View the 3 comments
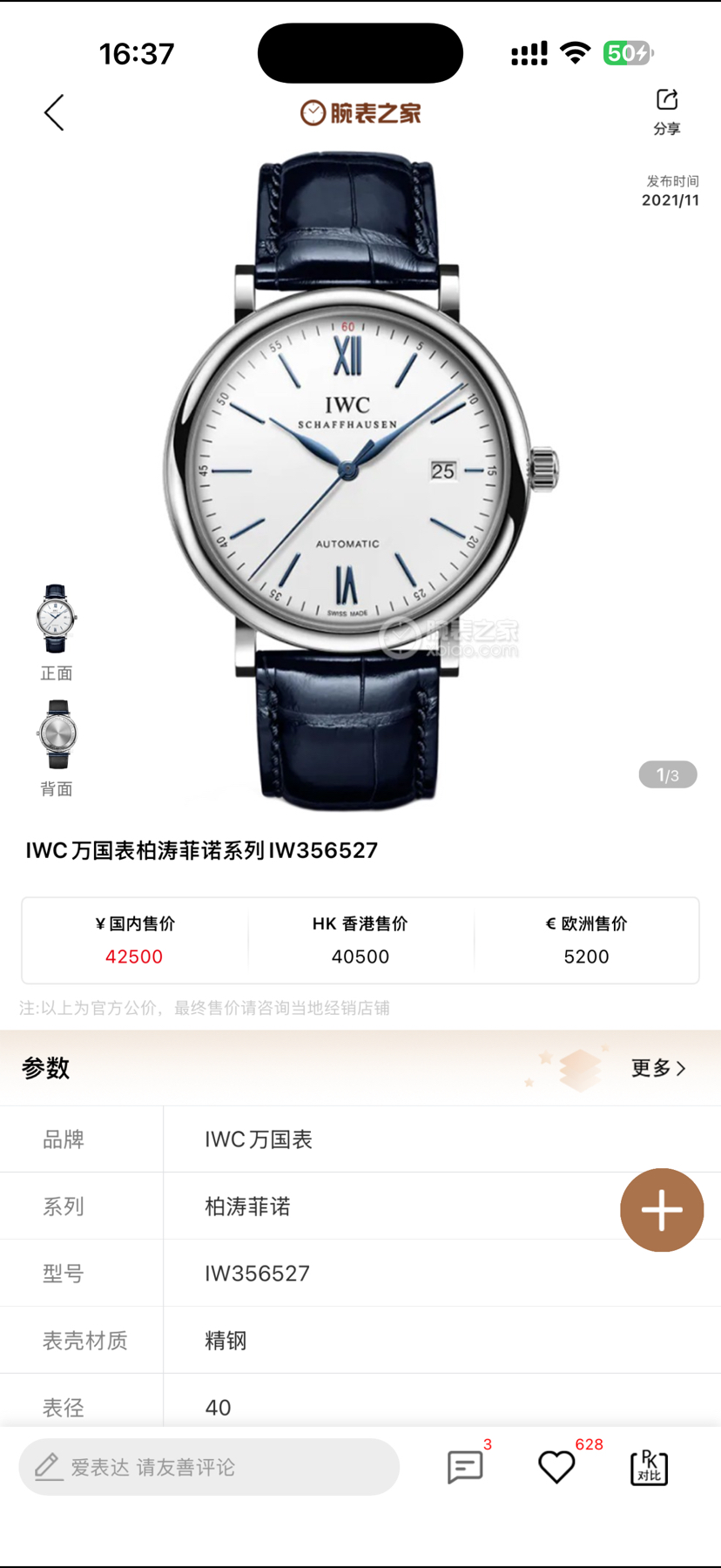721x1568 pixels. (465, 1467)
